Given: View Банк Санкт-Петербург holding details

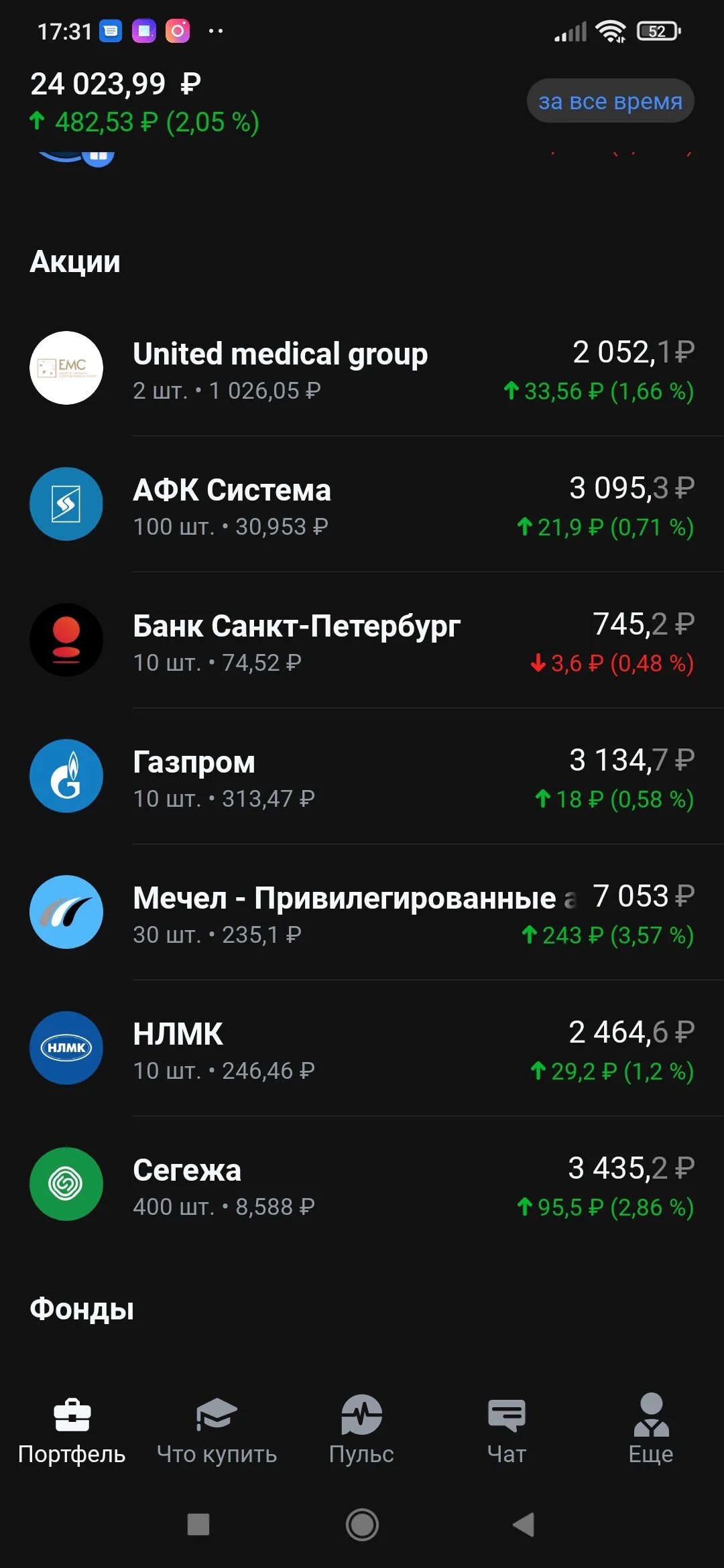Looking at the screenshot, I should pos(362,641).
